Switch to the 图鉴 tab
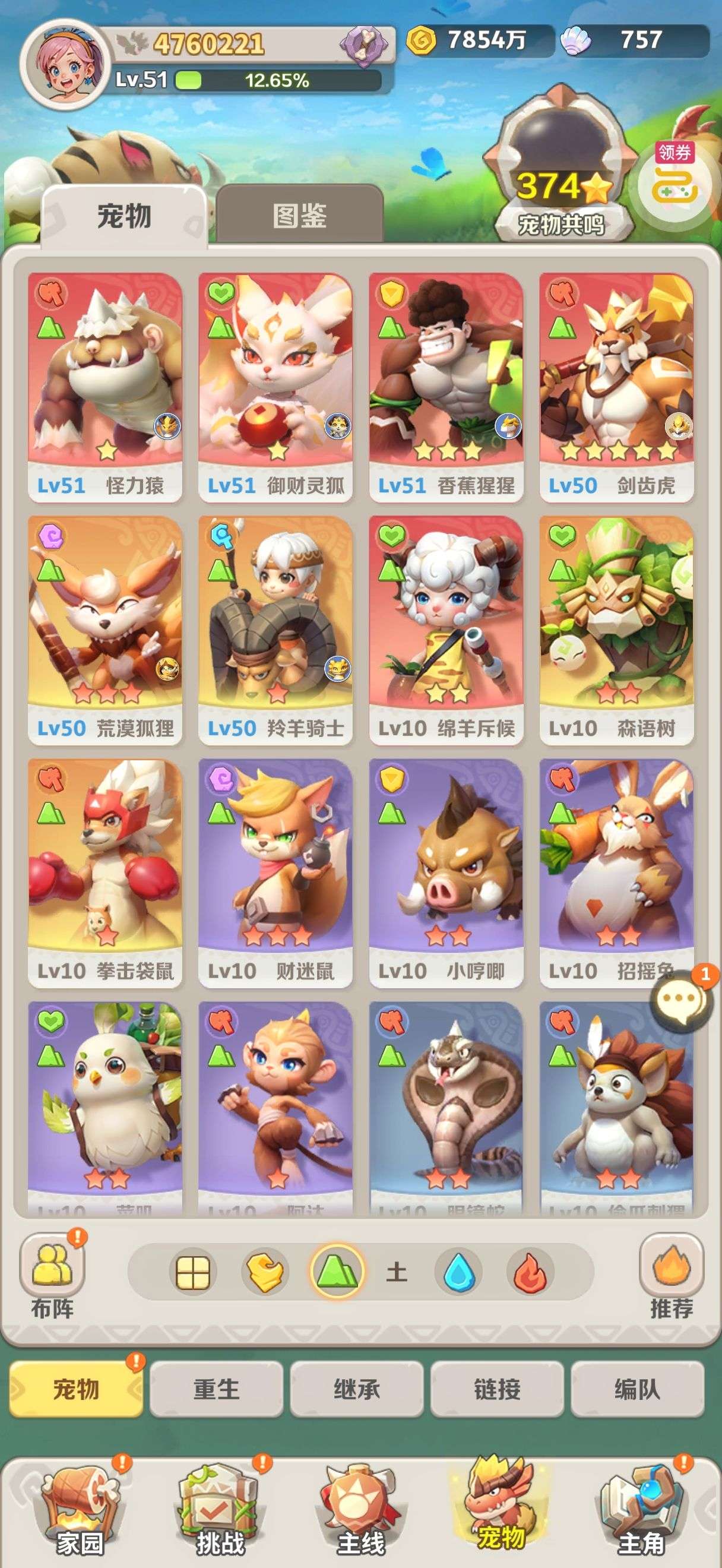 pos(299,216)
